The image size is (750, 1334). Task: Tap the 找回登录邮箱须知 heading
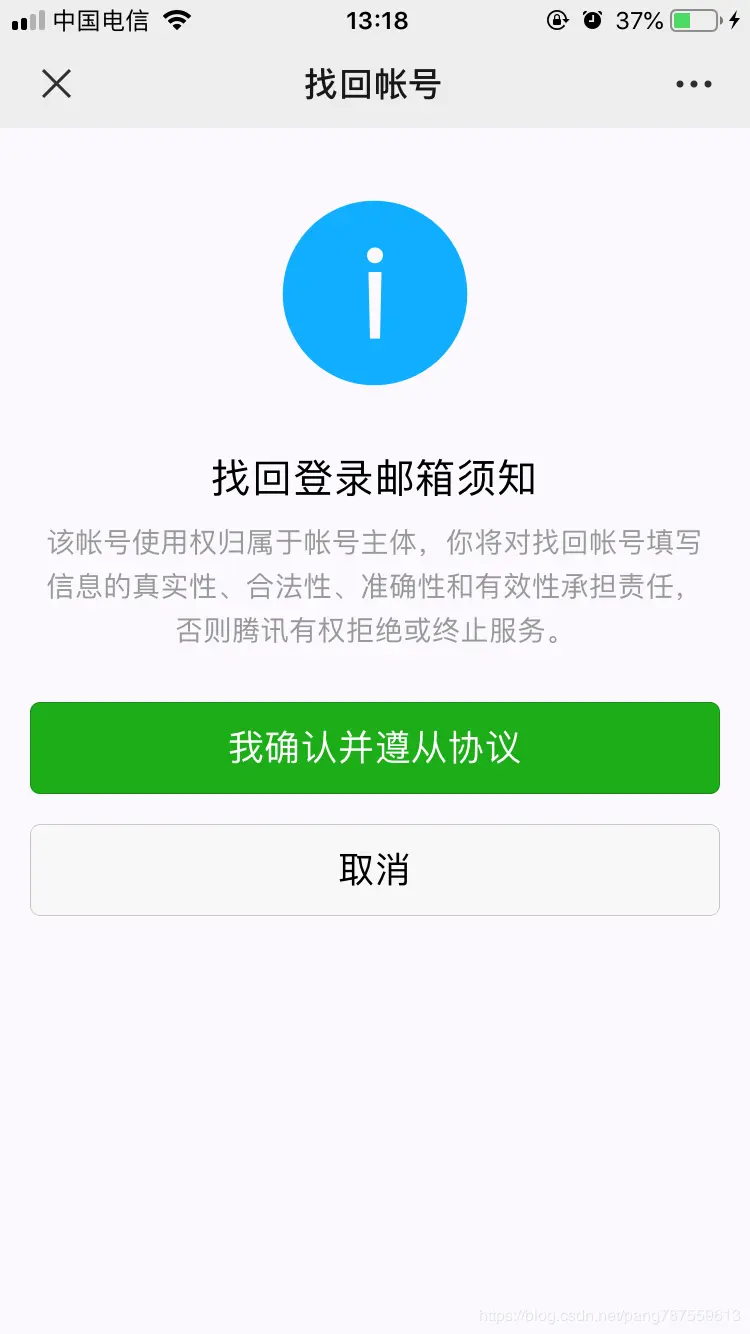pos(375,477)
